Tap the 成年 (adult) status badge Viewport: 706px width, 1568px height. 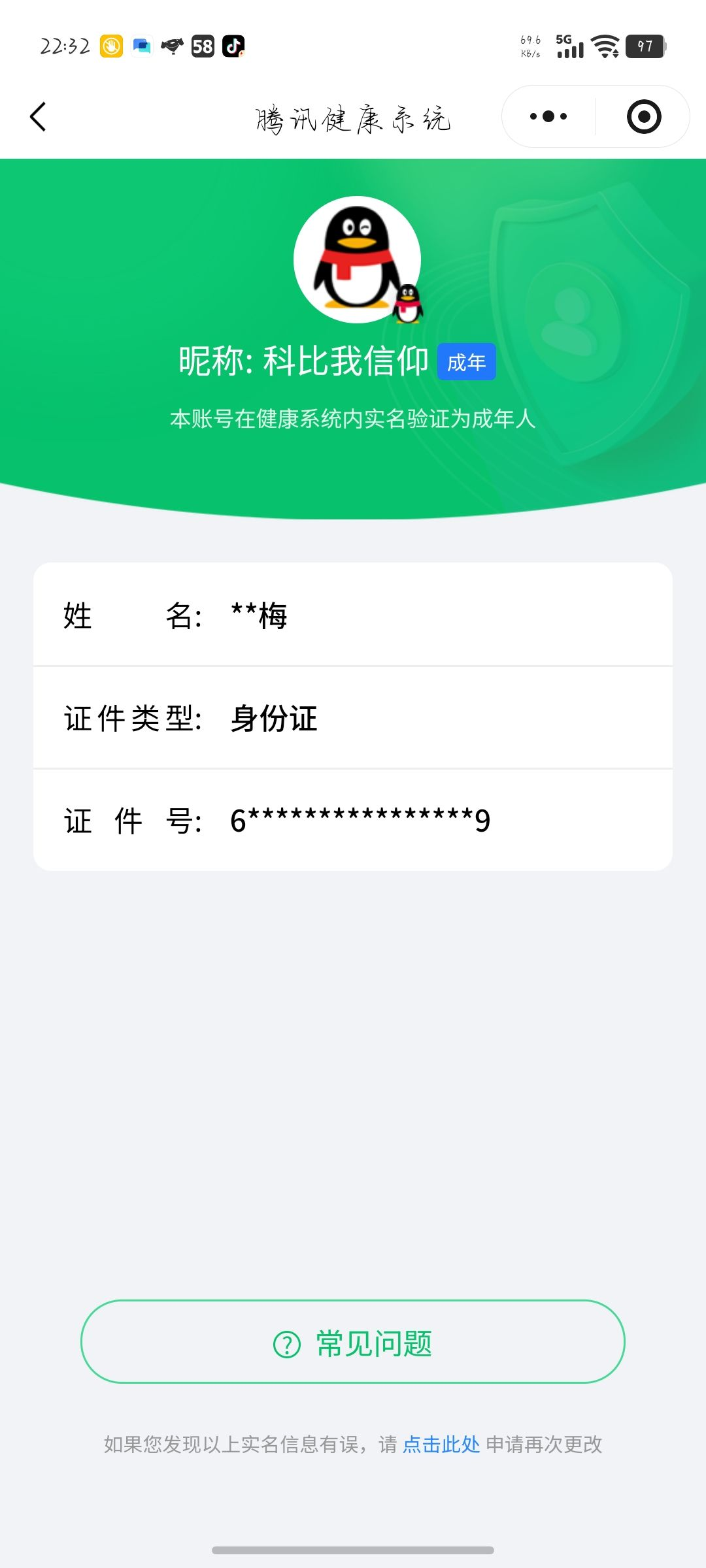tap(466, 362)
